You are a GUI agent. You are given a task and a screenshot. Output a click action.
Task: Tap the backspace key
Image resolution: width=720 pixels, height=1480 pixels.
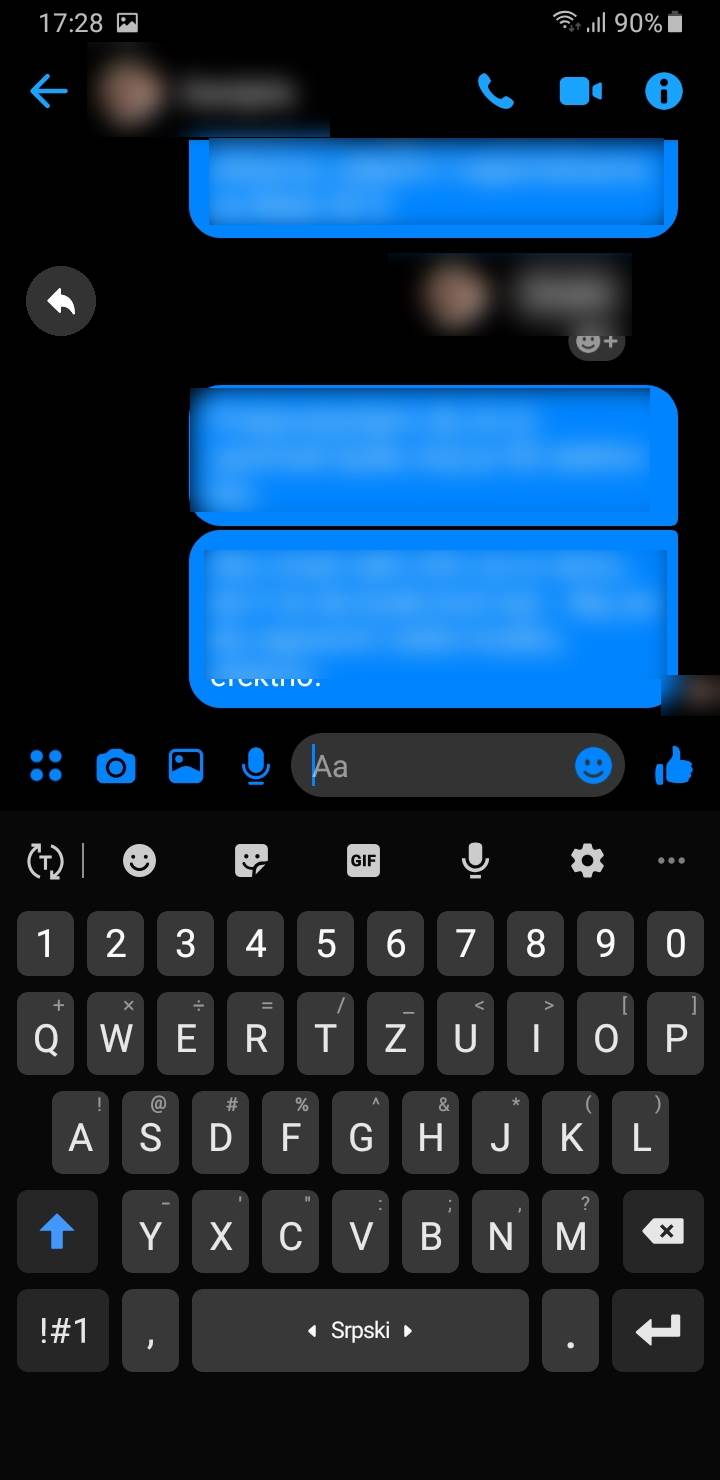[x=663, y=1231]
